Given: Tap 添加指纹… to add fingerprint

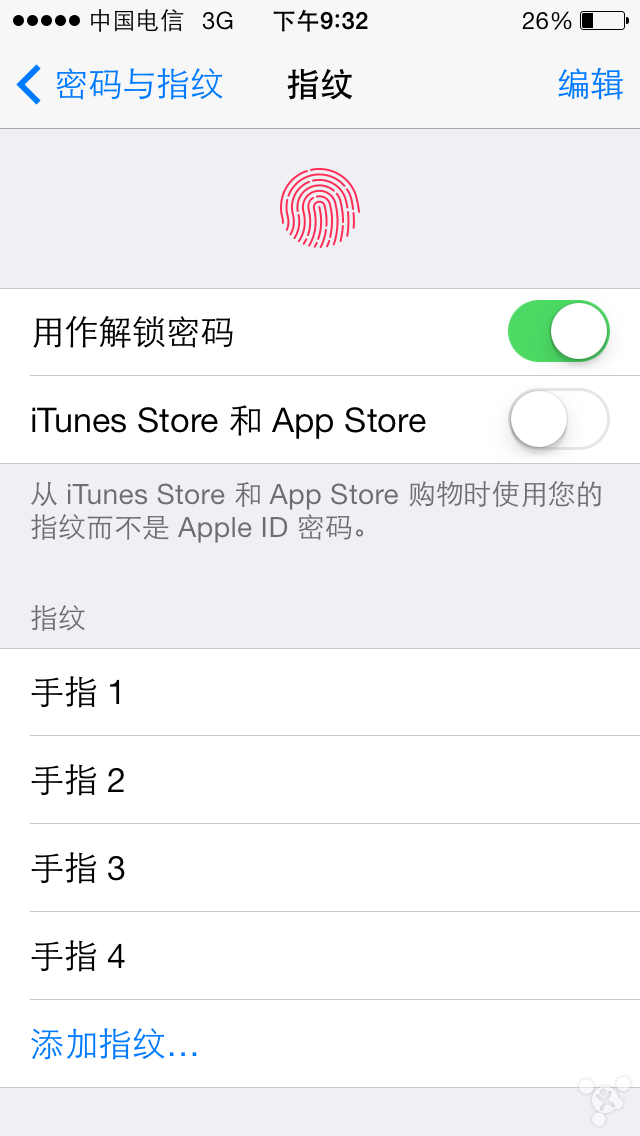Looking at the screenshot, I should pos(115,1044).
